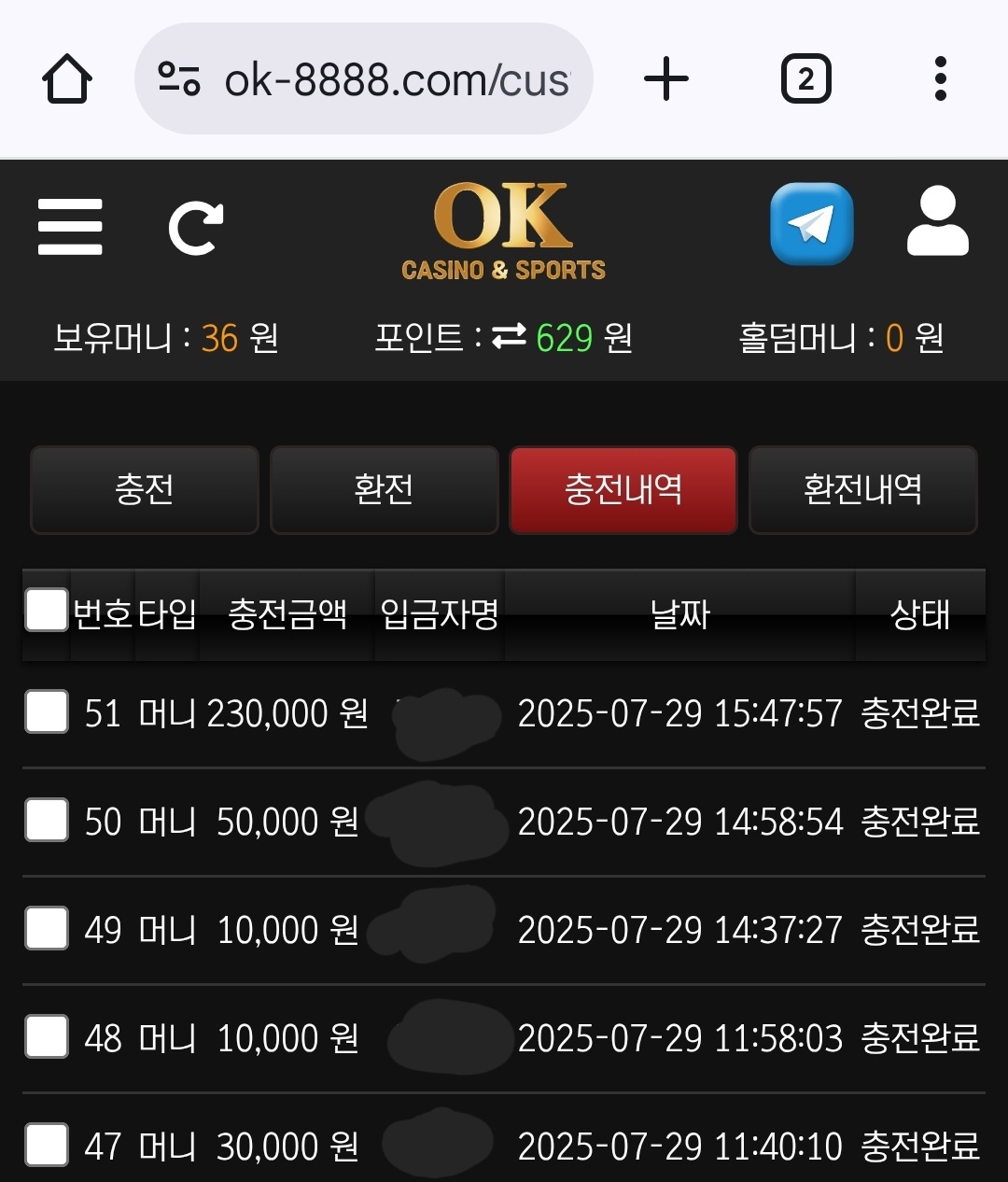Open the browser overflow menu
Viewport: 1008px width, 1182px height.
pyautogui.click(x=940, y=79)
